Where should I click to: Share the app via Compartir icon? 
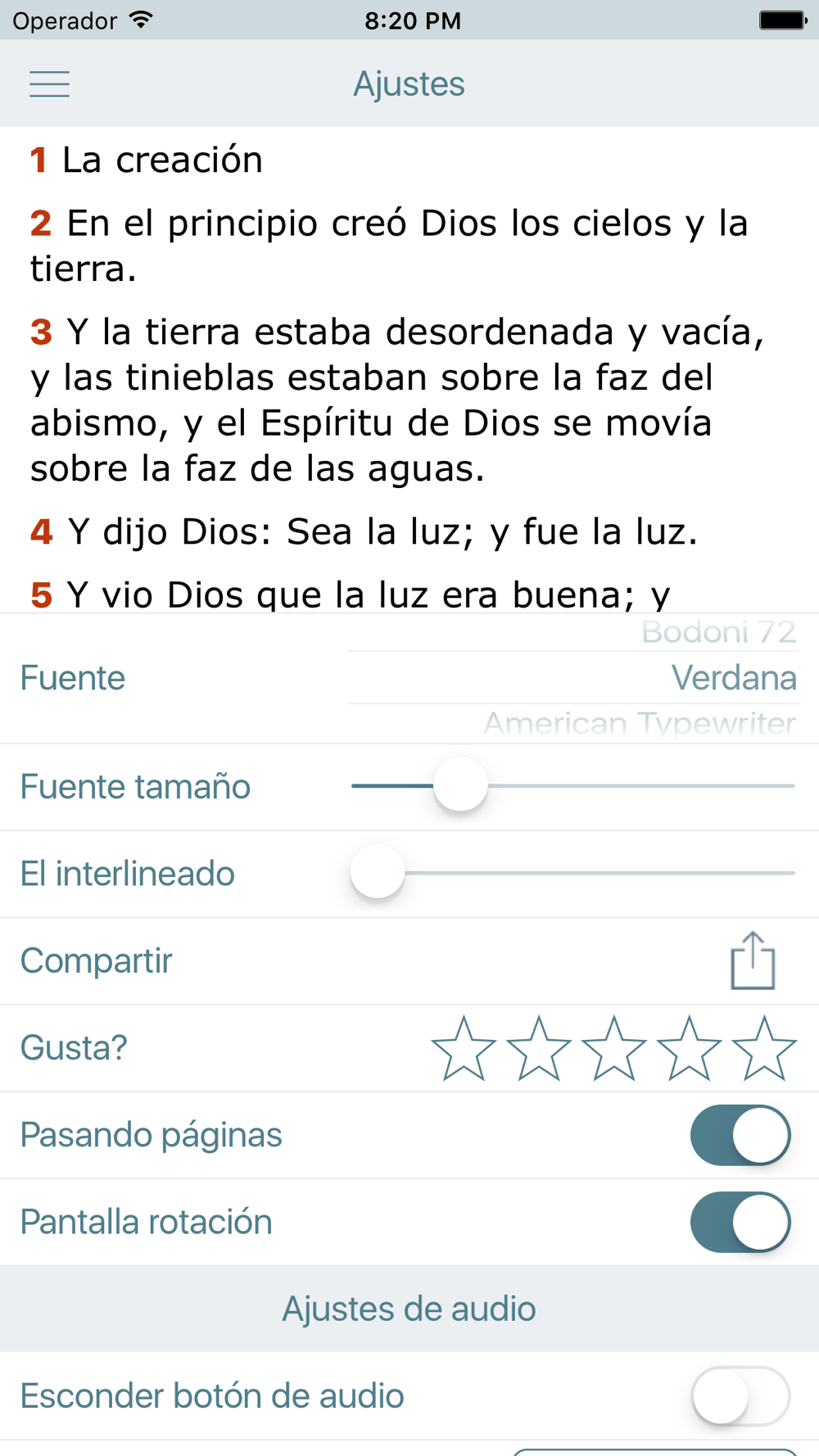click(753, 961)
